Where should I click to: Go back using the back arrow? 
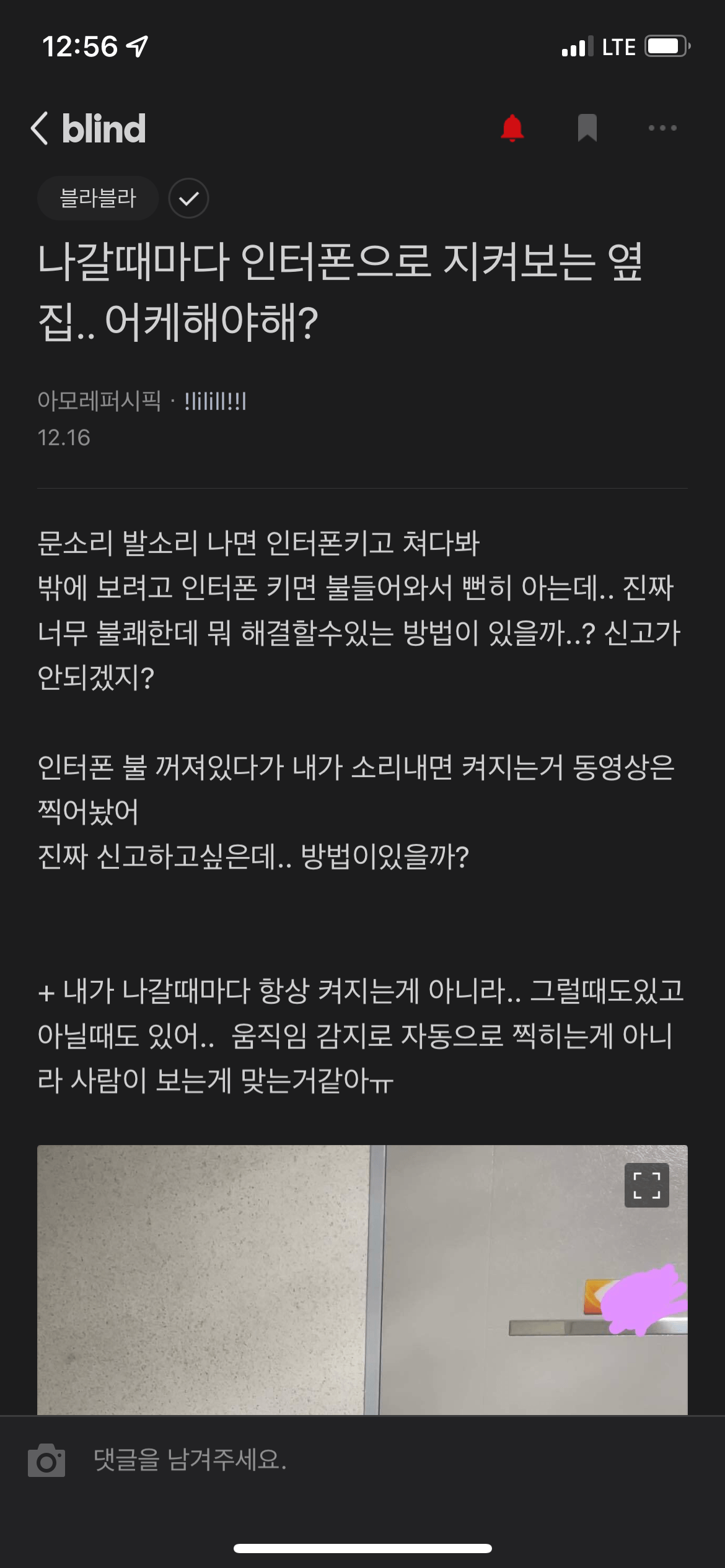(x=40, y=129)
